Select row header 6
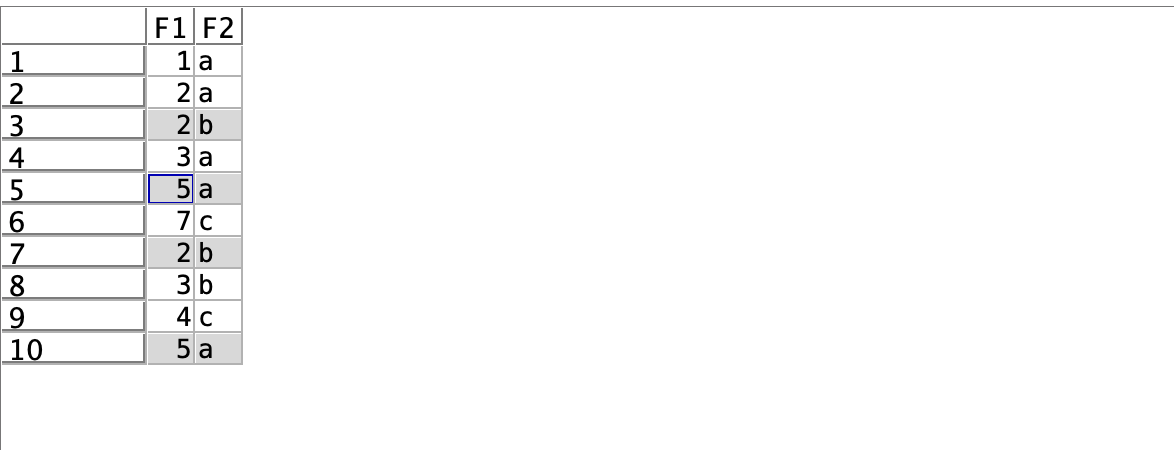 tap(73, 221)
